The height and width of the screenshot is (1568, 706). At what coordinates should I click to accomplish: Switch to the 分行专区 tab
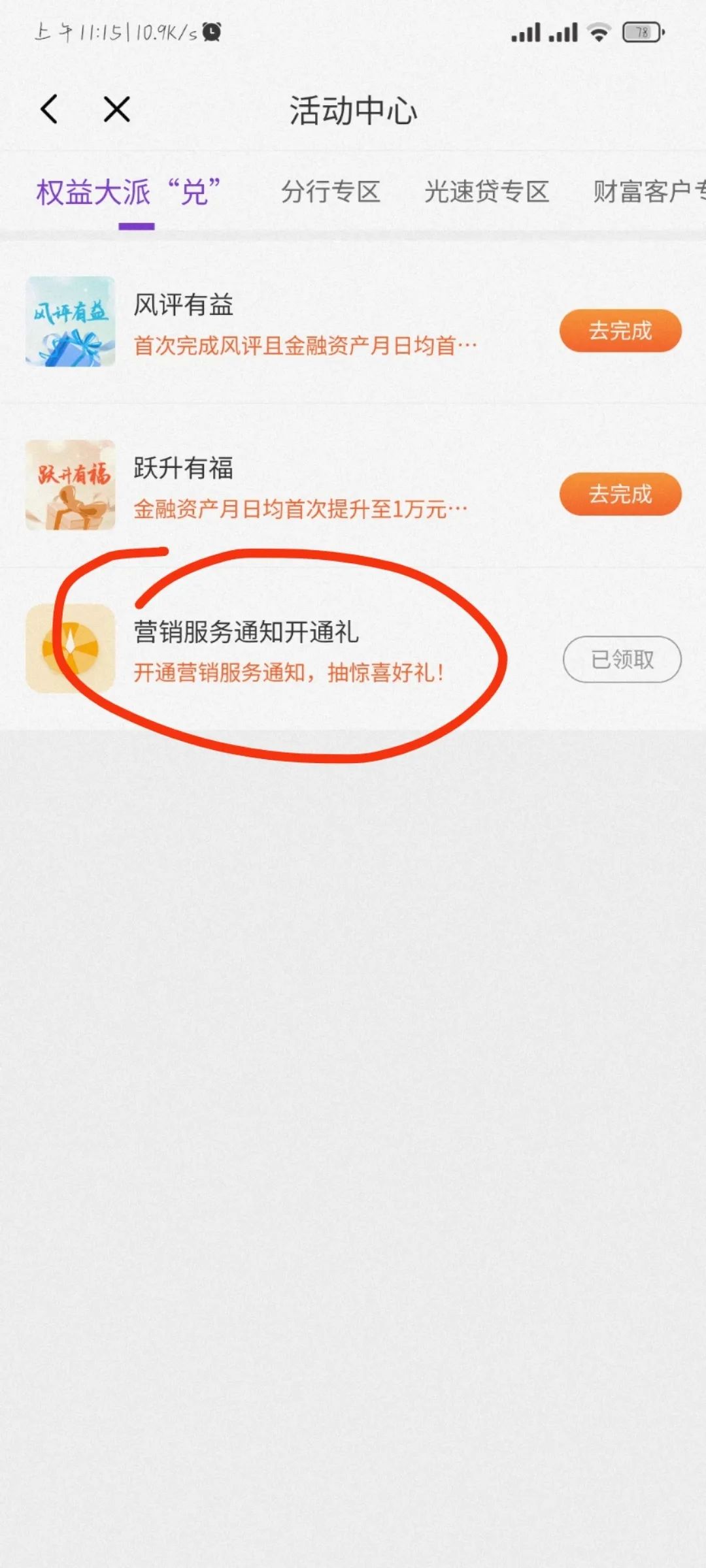pyautogui.click(x=331, y=192)
